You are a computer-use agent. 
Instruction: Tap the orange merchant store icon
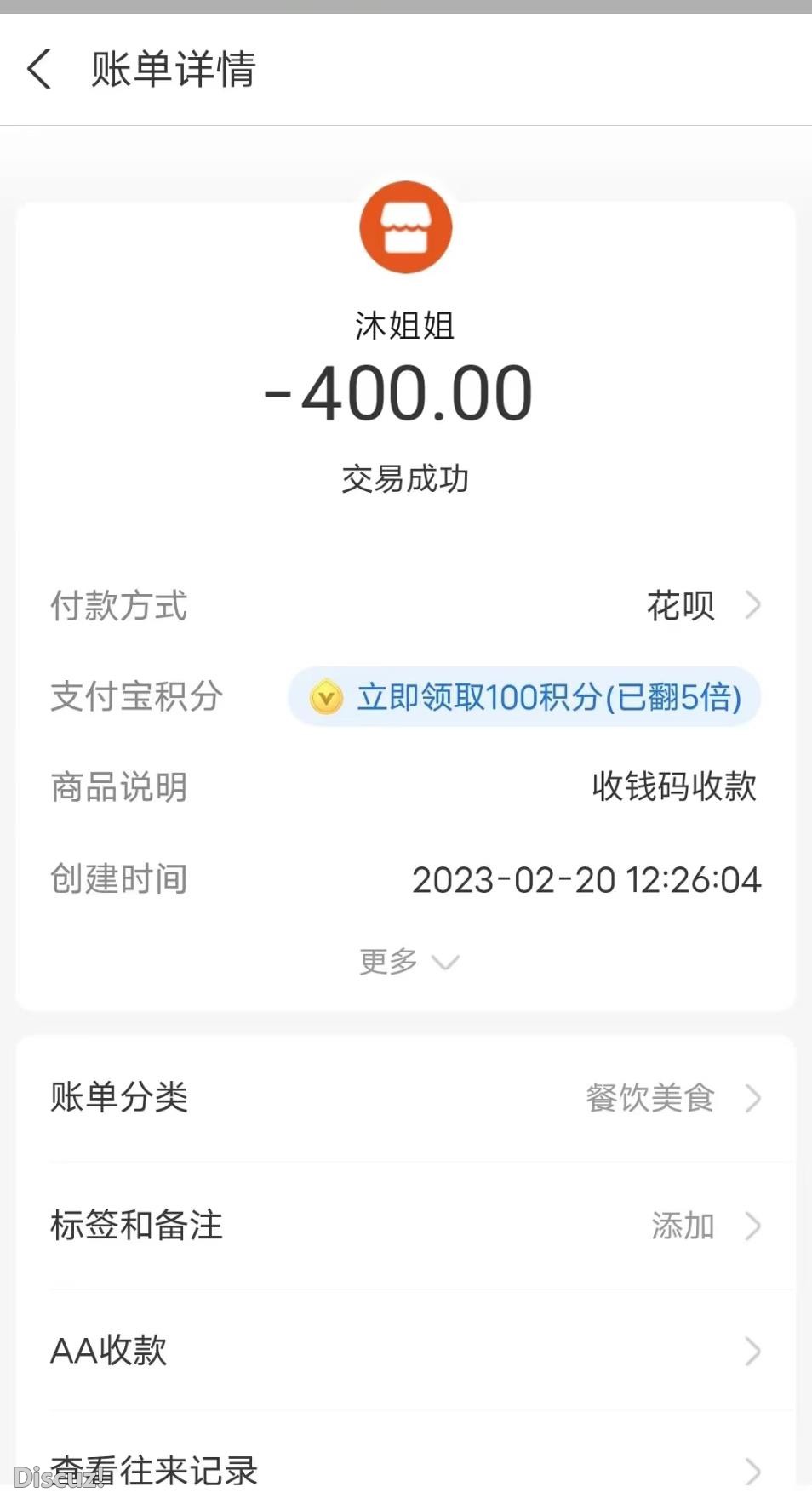[x=406, y=227]
